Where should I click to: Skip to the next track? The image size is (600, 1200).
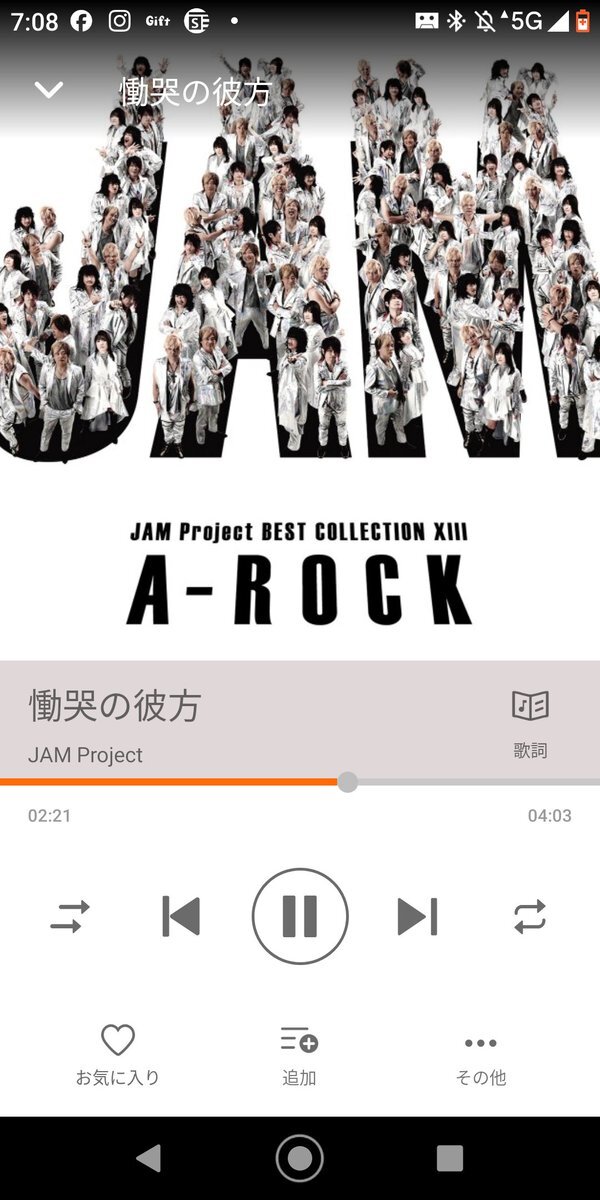tap(418, 916)
